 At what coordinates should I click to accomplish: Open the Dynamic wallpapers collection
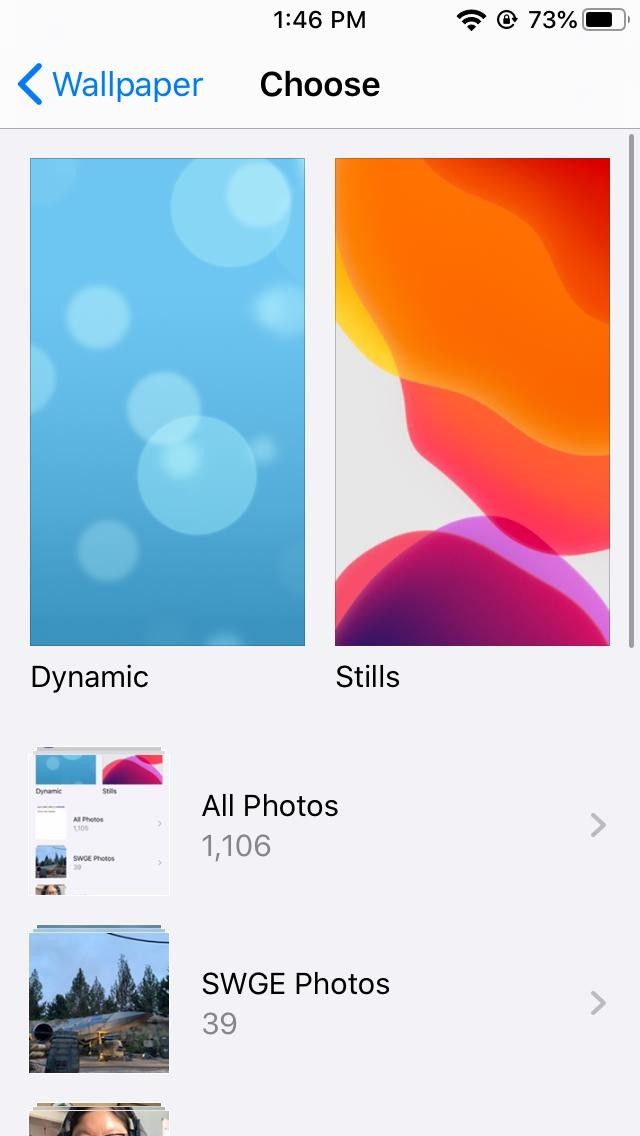[x=167, y=402]
